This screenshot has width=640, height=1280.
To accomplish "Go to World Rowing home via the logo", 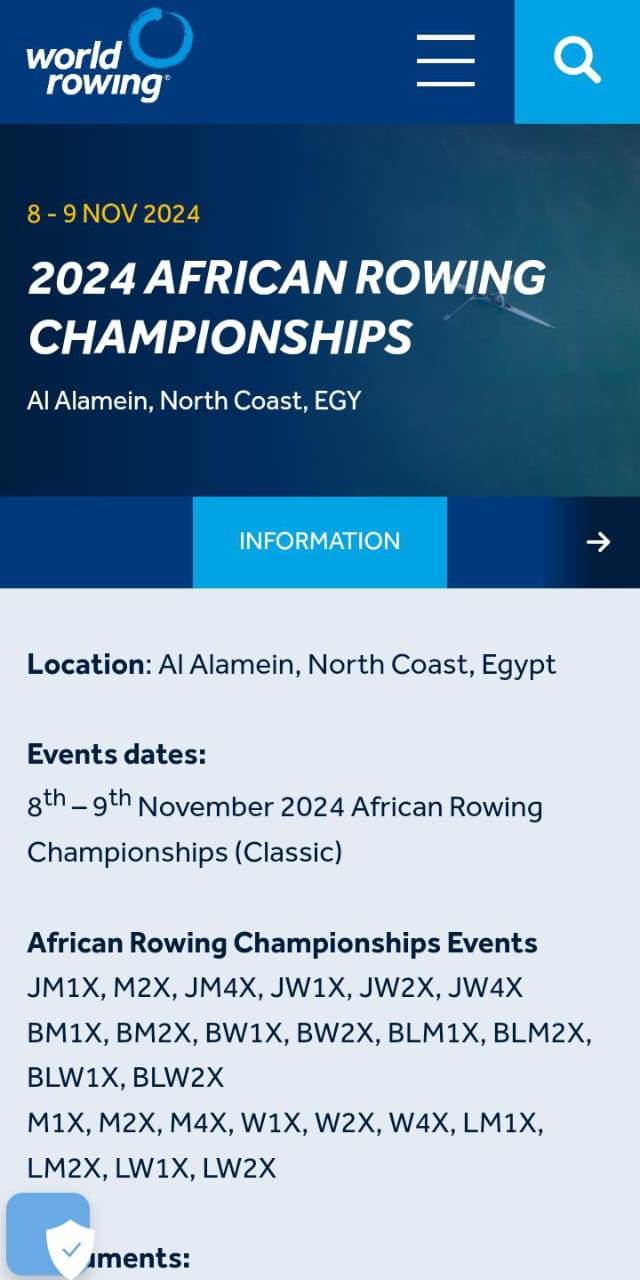I will (108, 56).
